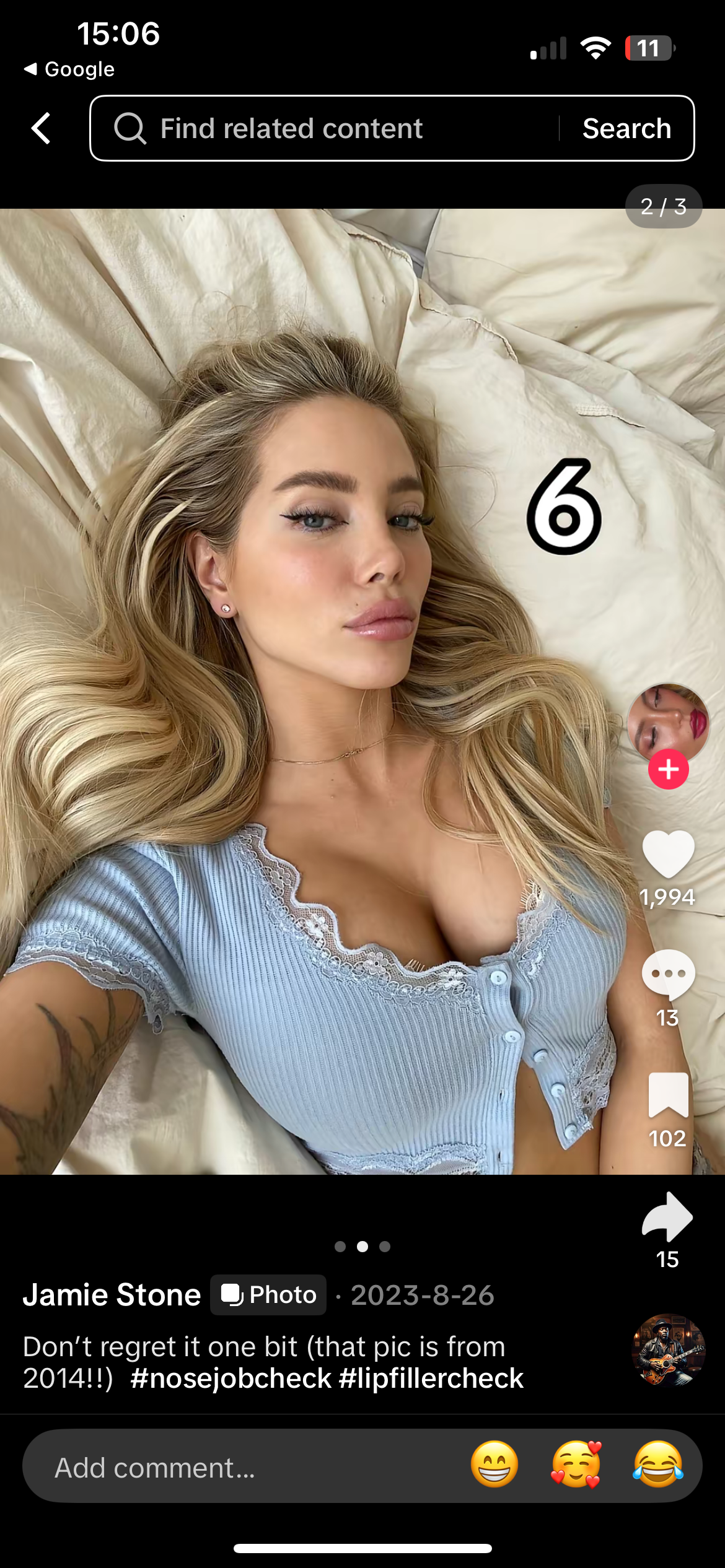Image resolution: width=725 pixels, height=1568 pixels.
Task: Bookmark this post
Action: click(x=668, y=1095)
